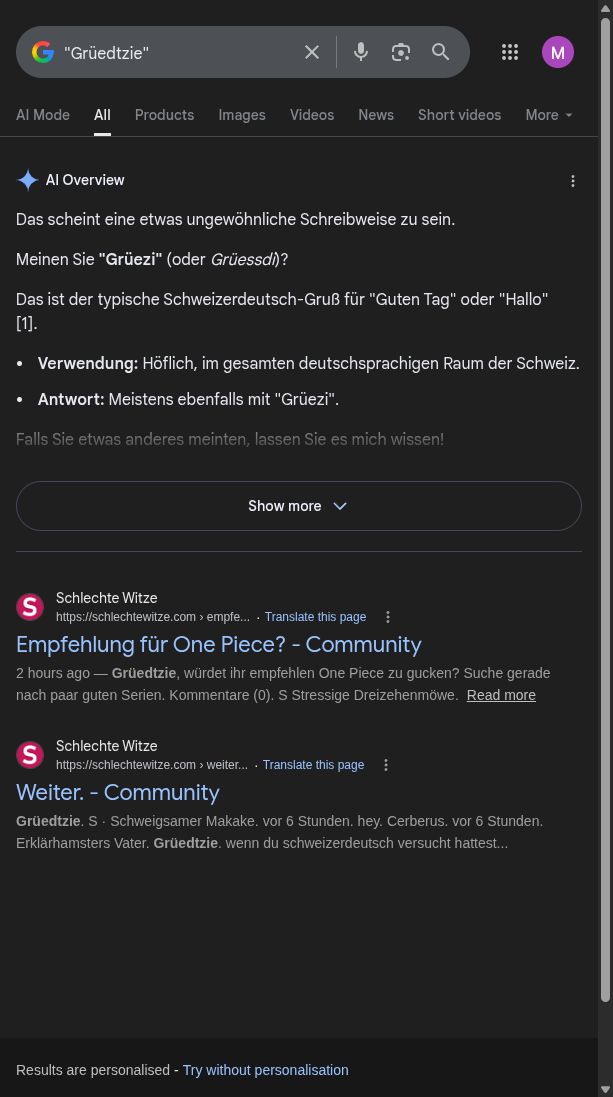Run the search with the magnifier icon
The width and height of the screenshot is (613, 1097).
[x=440, y=52]
